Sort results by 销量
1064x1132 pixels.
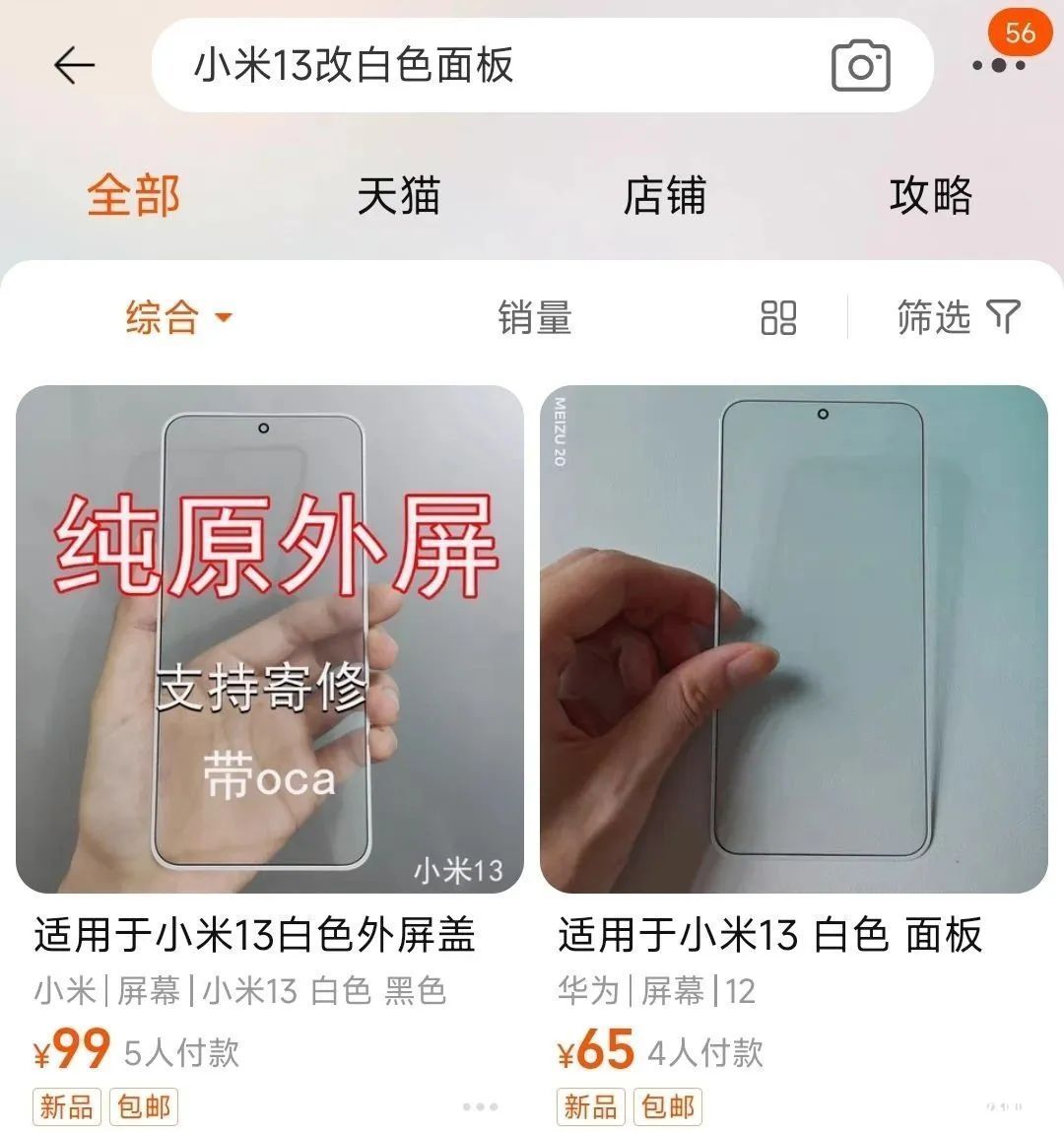click(534, 317)
